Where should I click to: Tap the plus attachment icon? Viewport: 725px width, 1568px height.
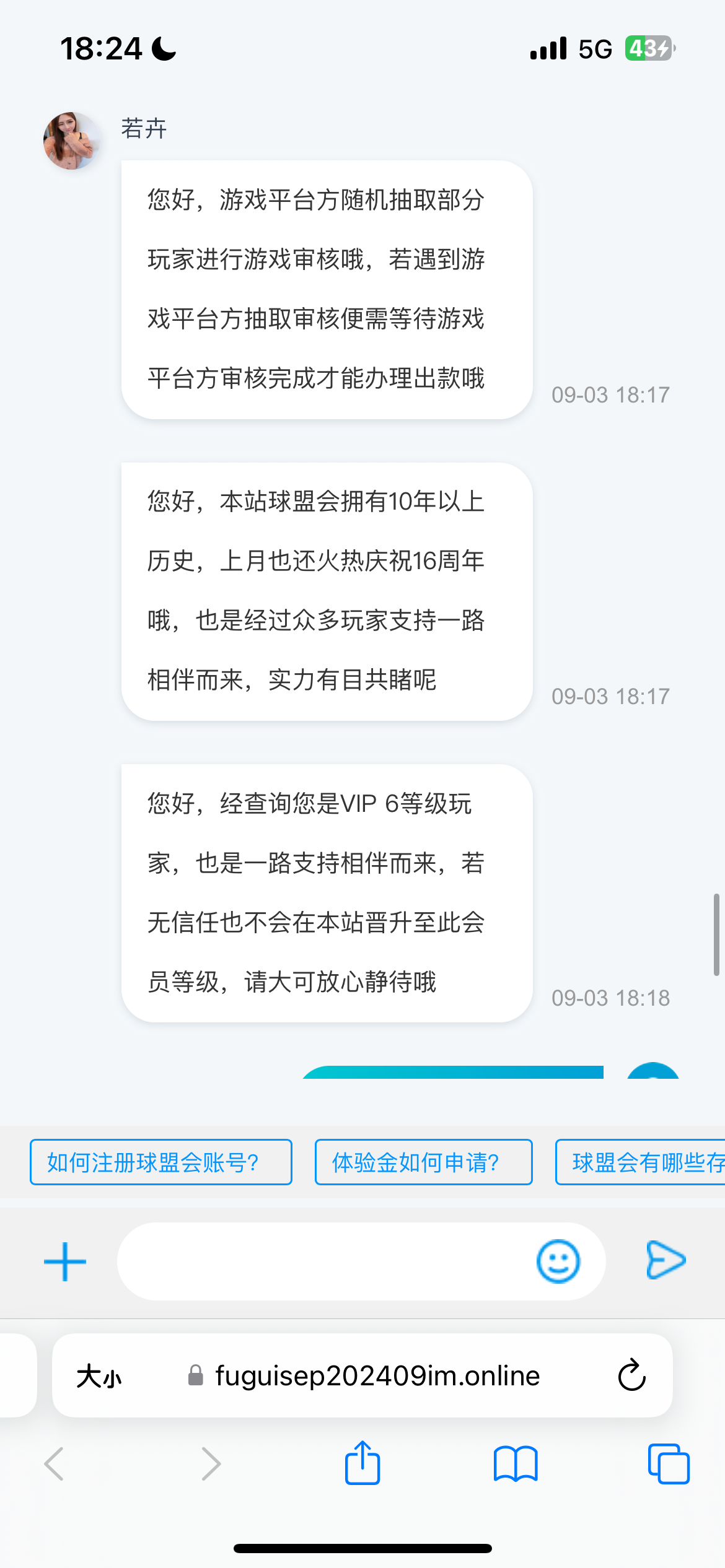coord(65,1261)
